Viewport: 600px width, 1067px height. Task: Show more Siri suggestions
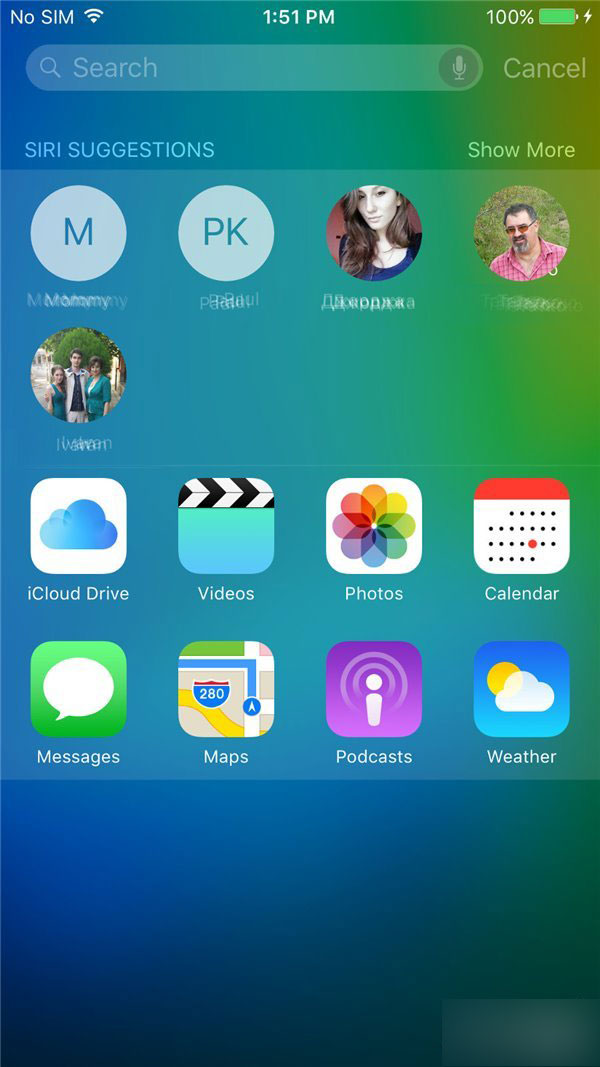coord(521,150)
